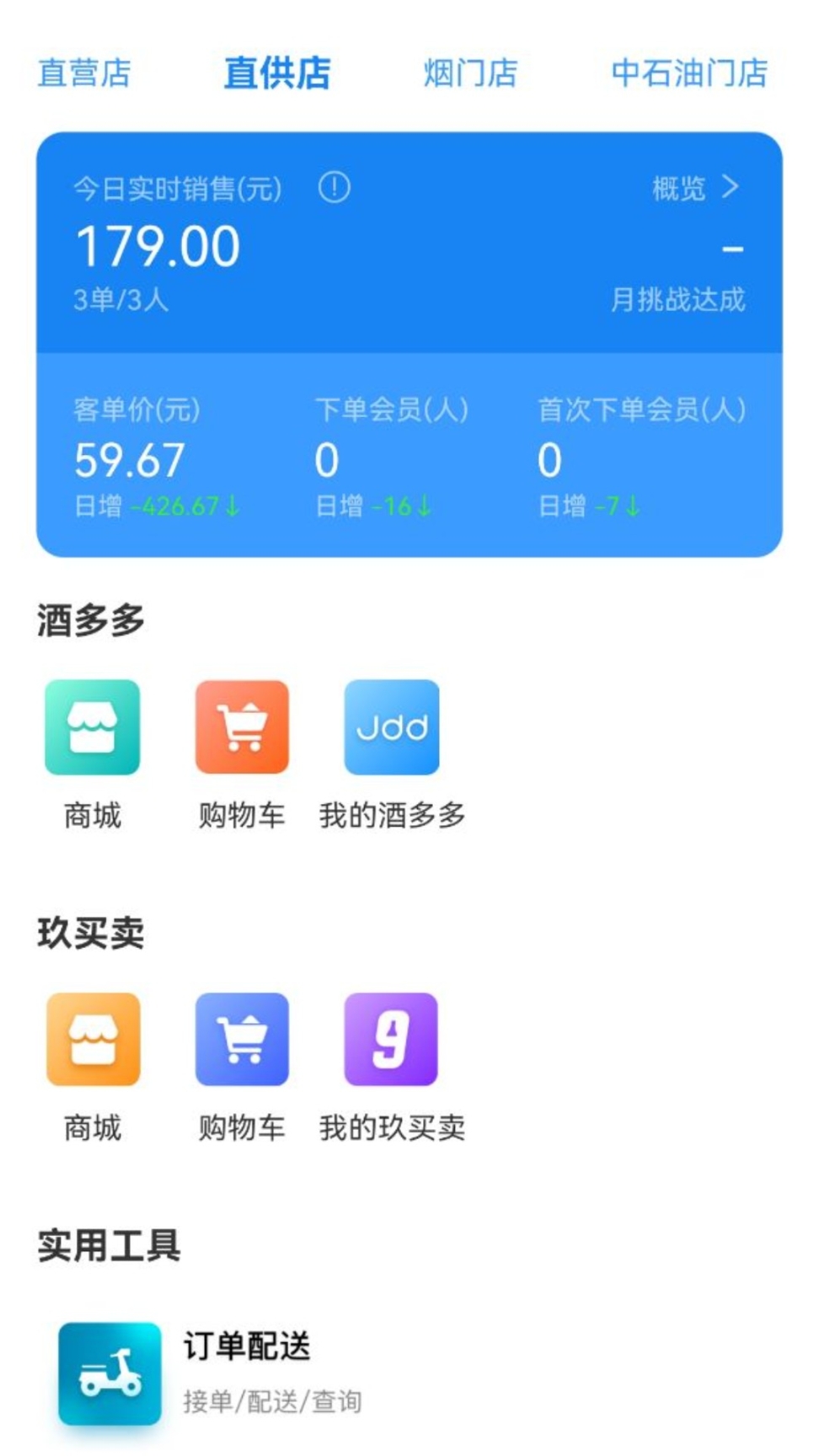Open the 烟门店 tab
The width and height of the screenshot is (819, 1456).
470,73
